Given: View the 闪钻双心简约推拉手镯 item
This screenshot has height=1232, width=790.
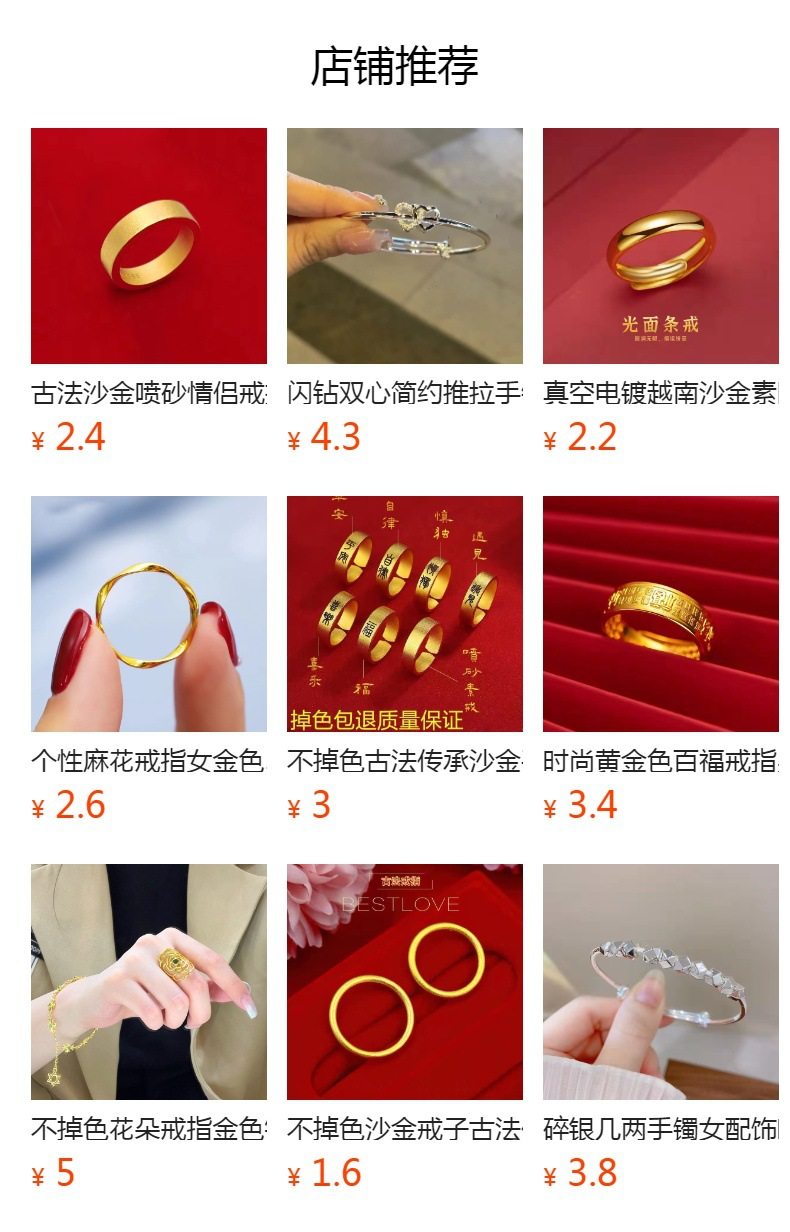Looking at the screenshot, I should point(405,246).
